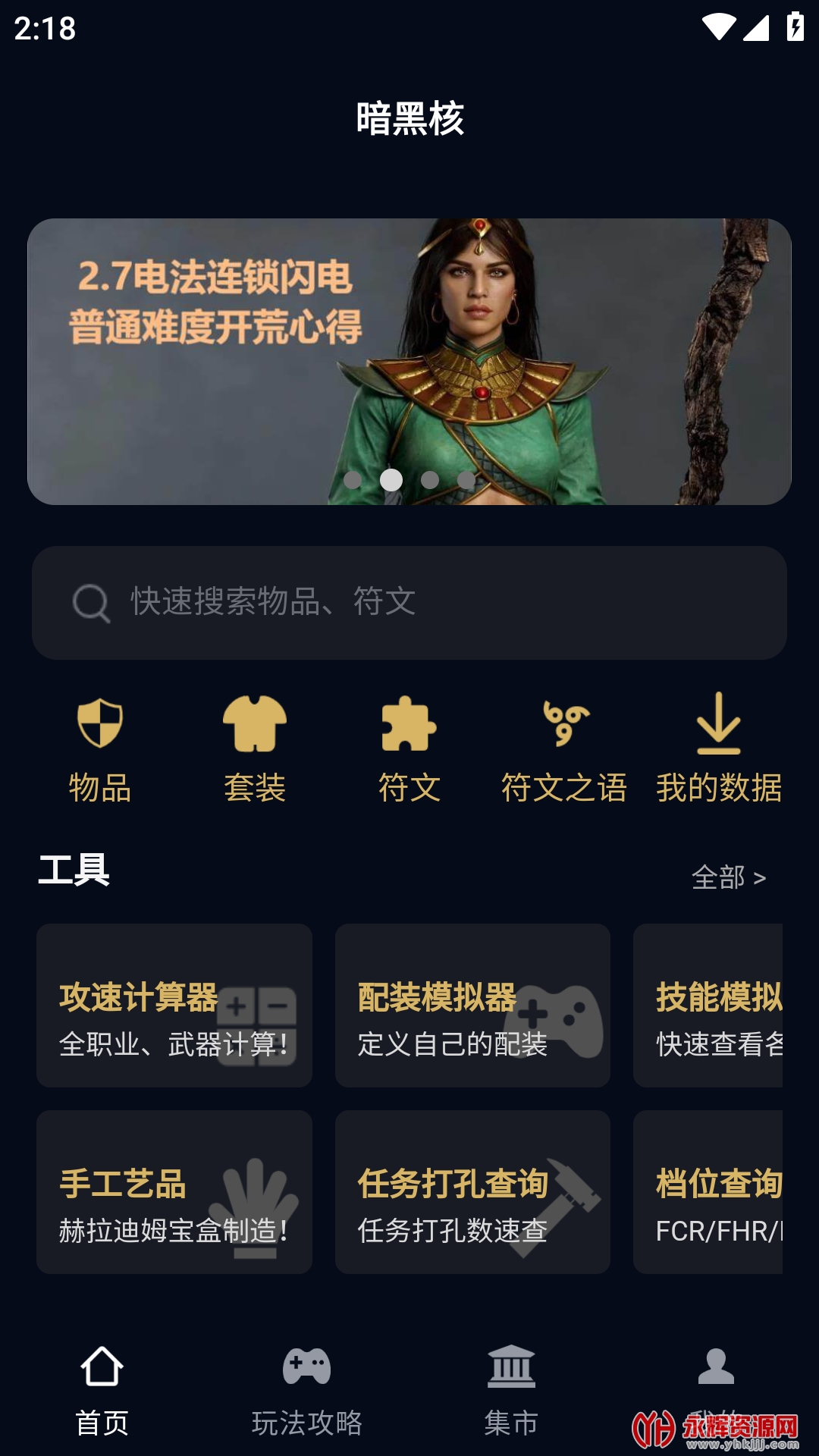Screen dimensions: 819x1456
Task: View all tools via 全部 >
Action: click(x=728, y=877)
